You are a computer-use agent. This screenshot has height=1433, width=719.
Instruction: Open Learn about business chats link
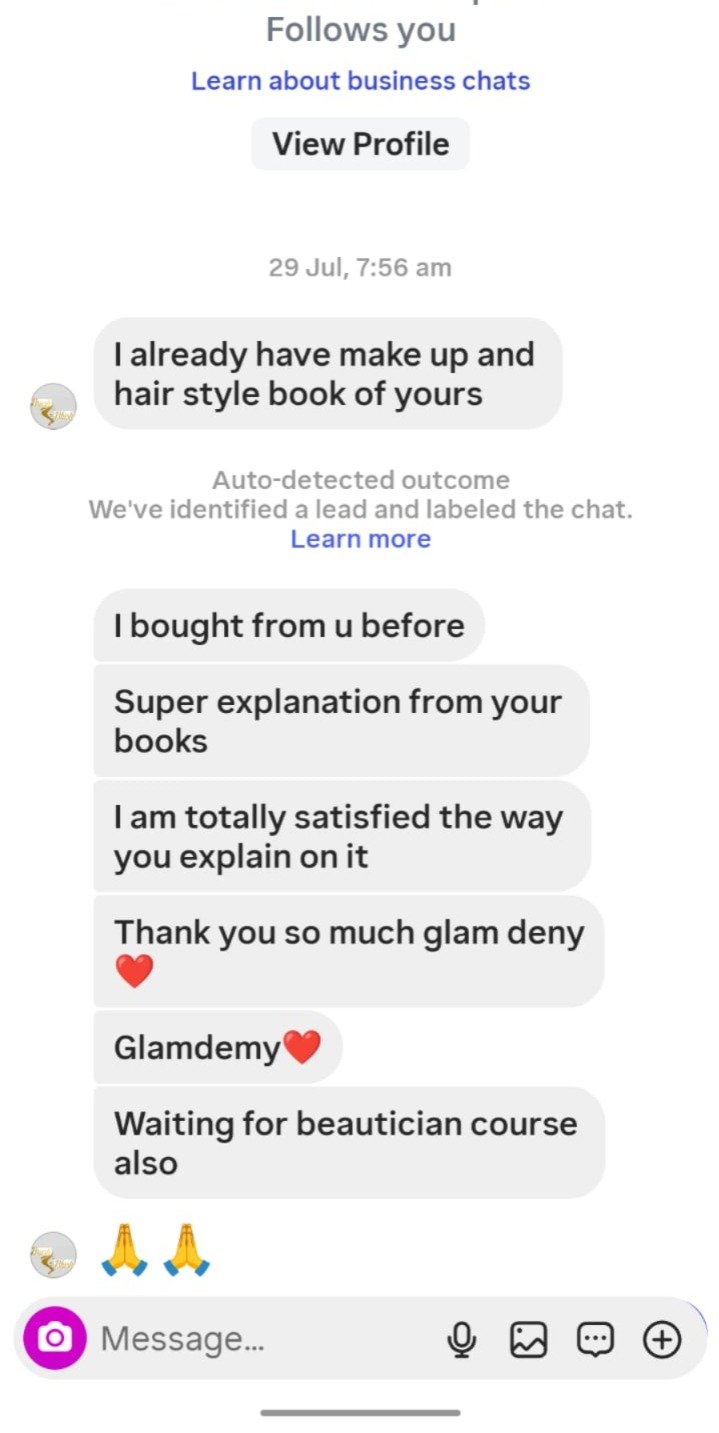point(360,81)
